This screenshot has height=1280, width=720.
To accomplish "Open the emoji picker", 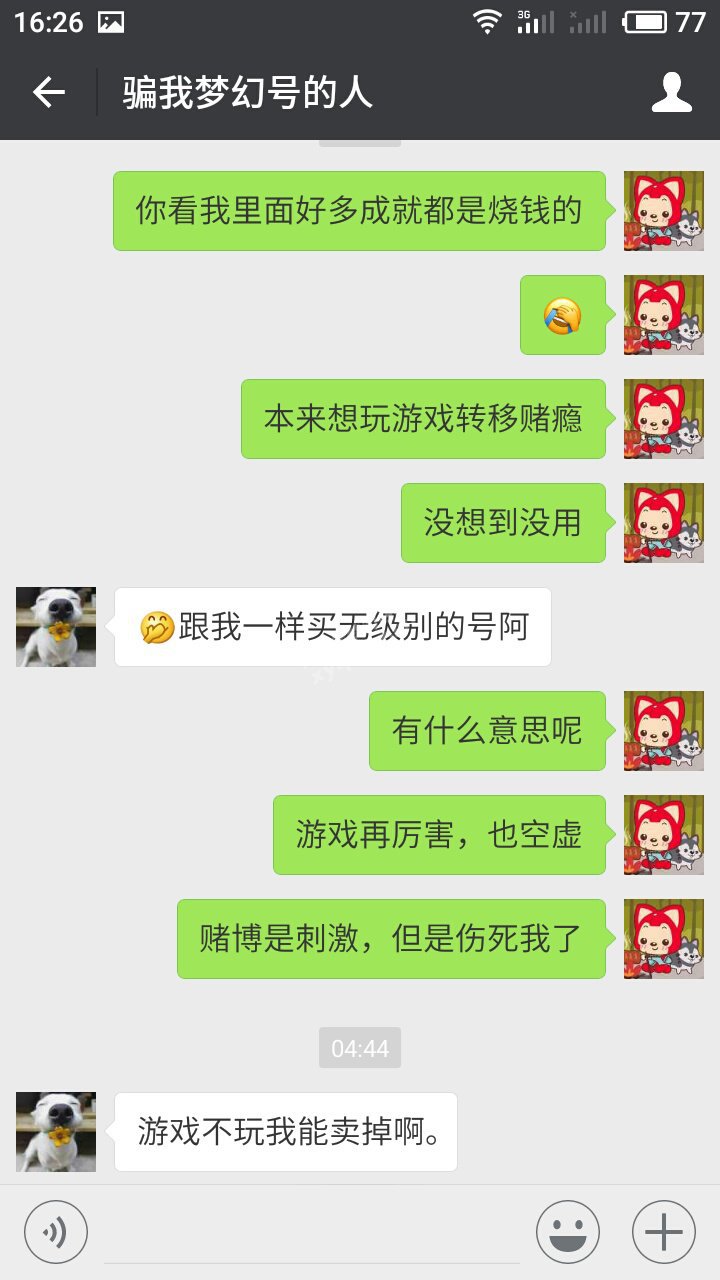I will click(568, 1232).
